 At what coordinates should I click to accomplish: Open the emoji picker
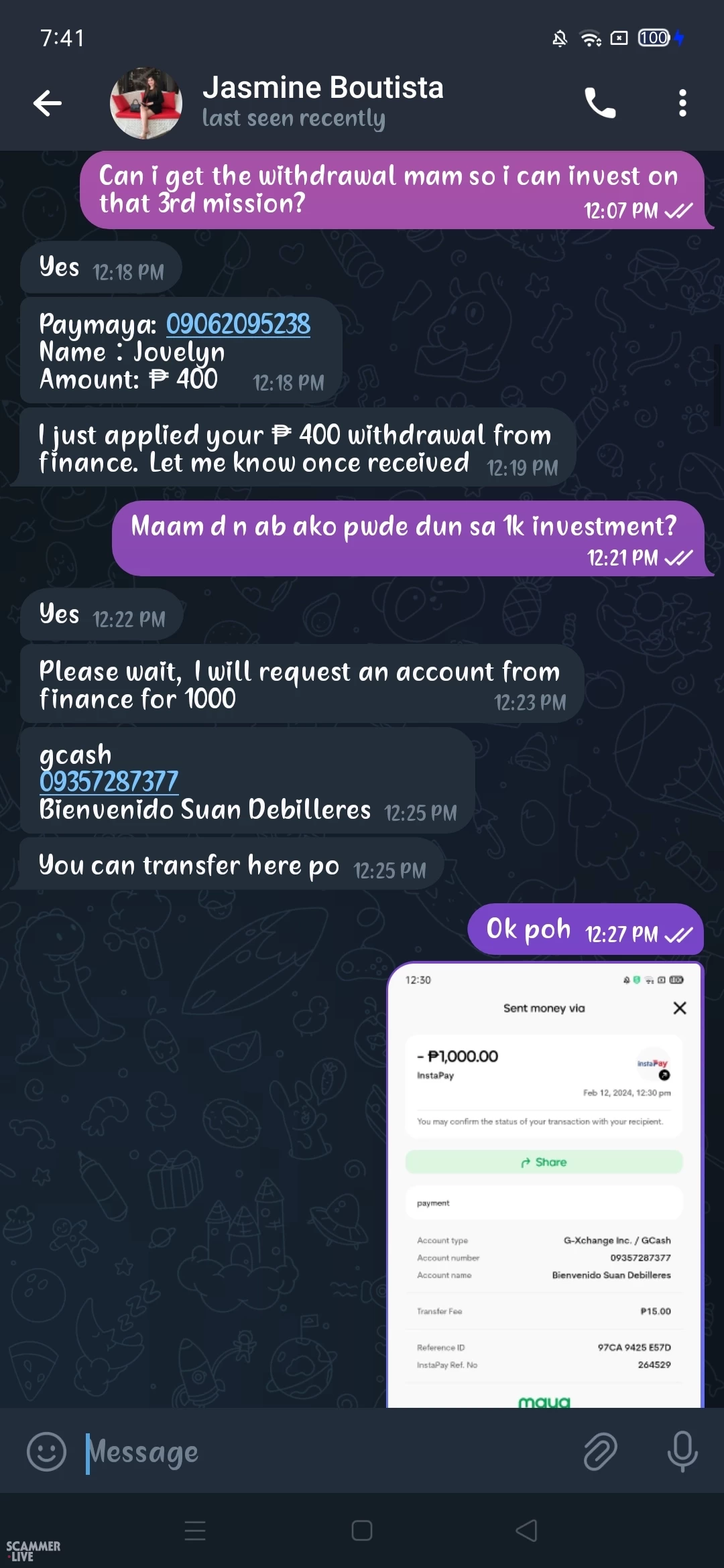(x=46, y=1452)
